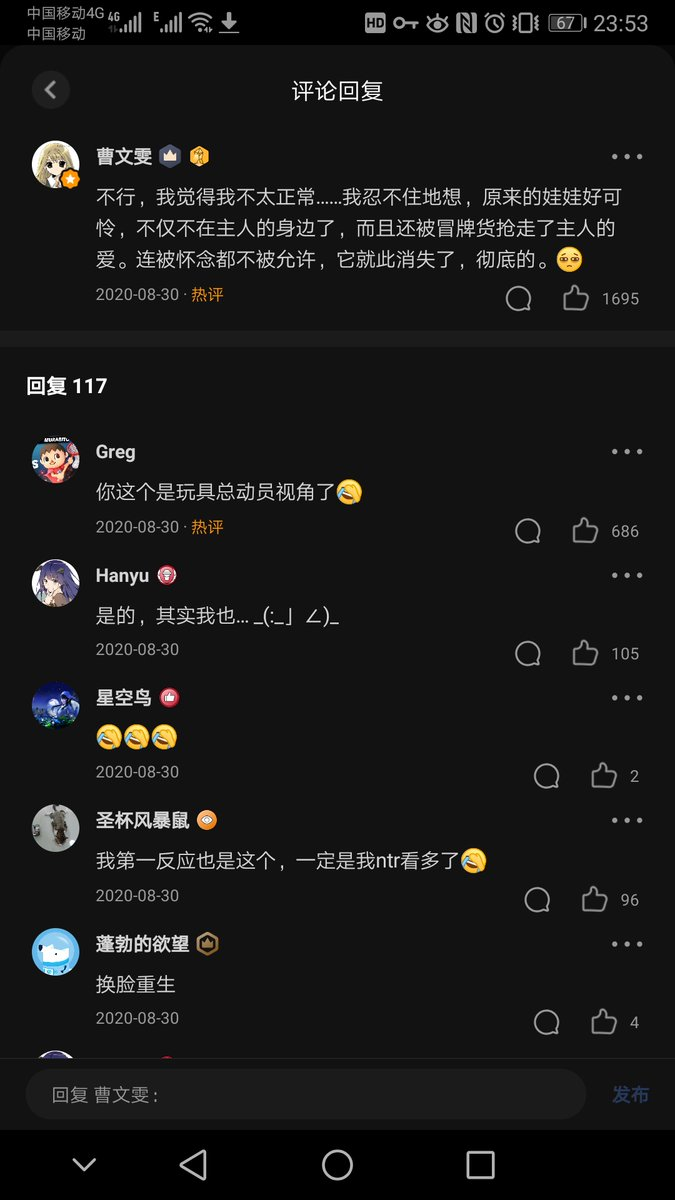Like 曹文雯's comment with 1695 likes
The height and width of the screenshot is (1200, 675).
point(576,298)
